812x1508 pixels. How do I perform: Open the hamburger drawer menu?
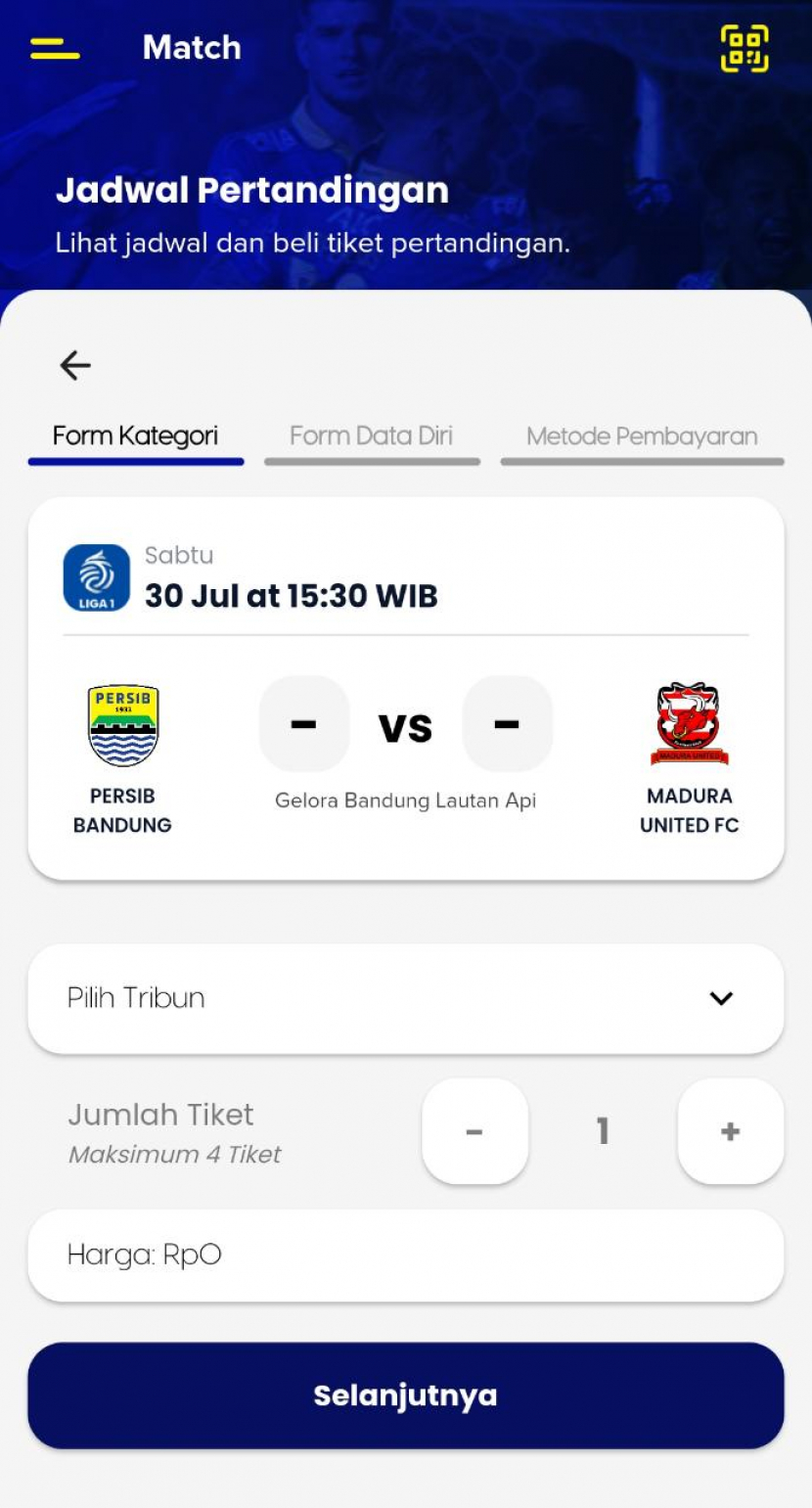coord(55,48)
